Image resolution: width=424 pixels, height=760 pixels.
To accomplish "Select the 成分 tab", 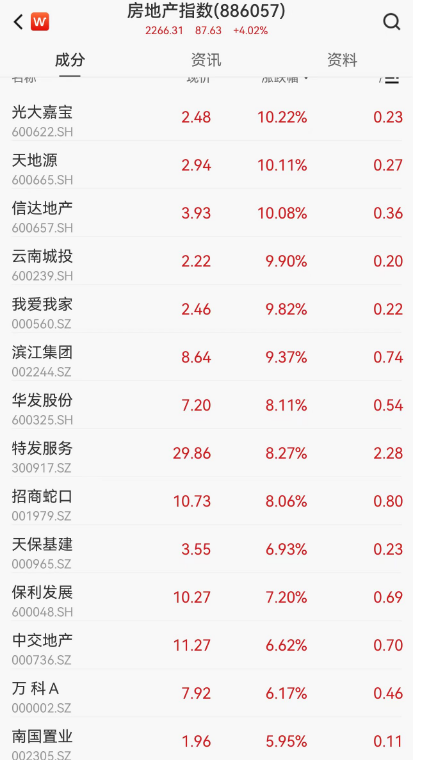I will [70, 61].
